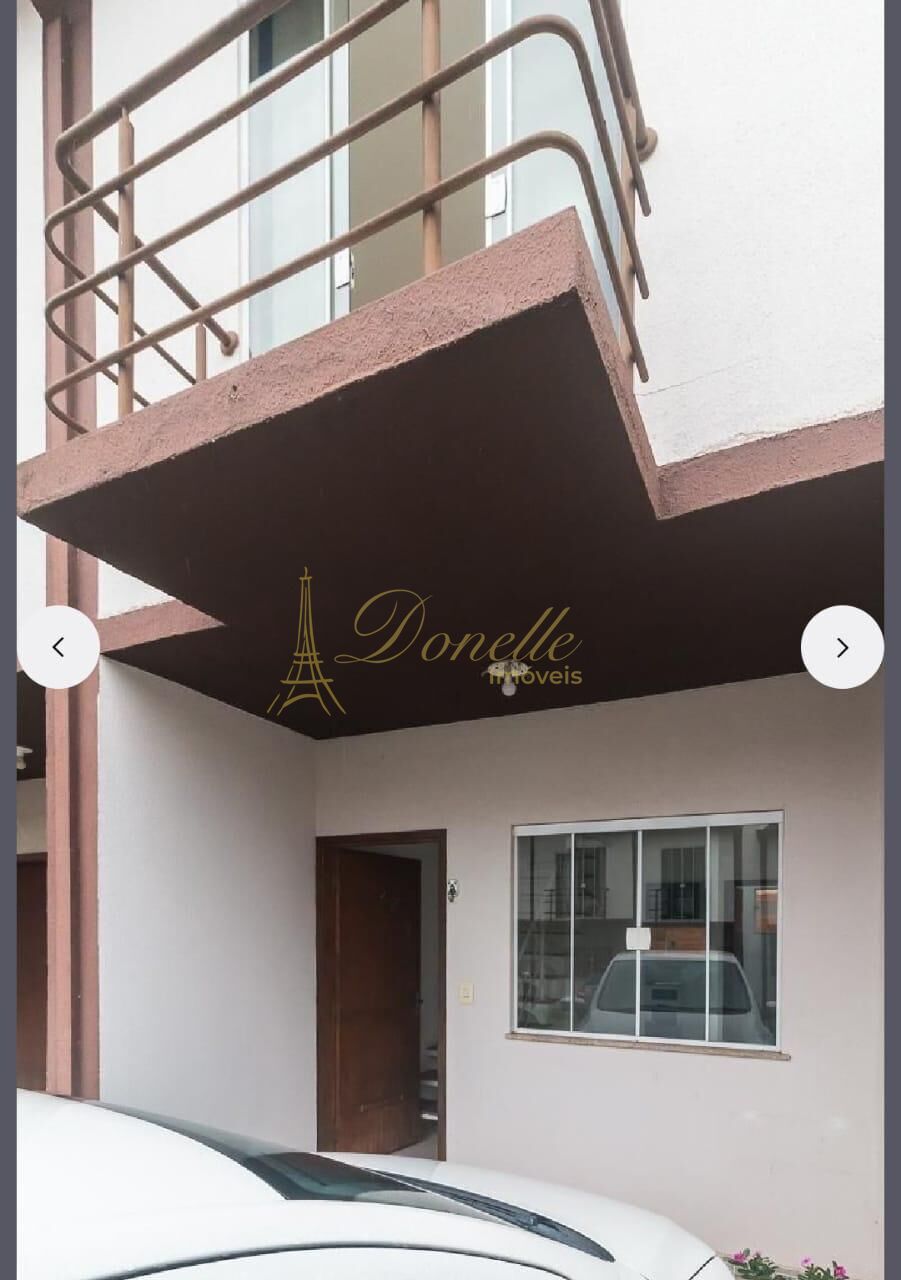The height and width of the screenshot is (1280, 901).
Task: Click the previous navigation control on the left
Action: tap(58, 646)
